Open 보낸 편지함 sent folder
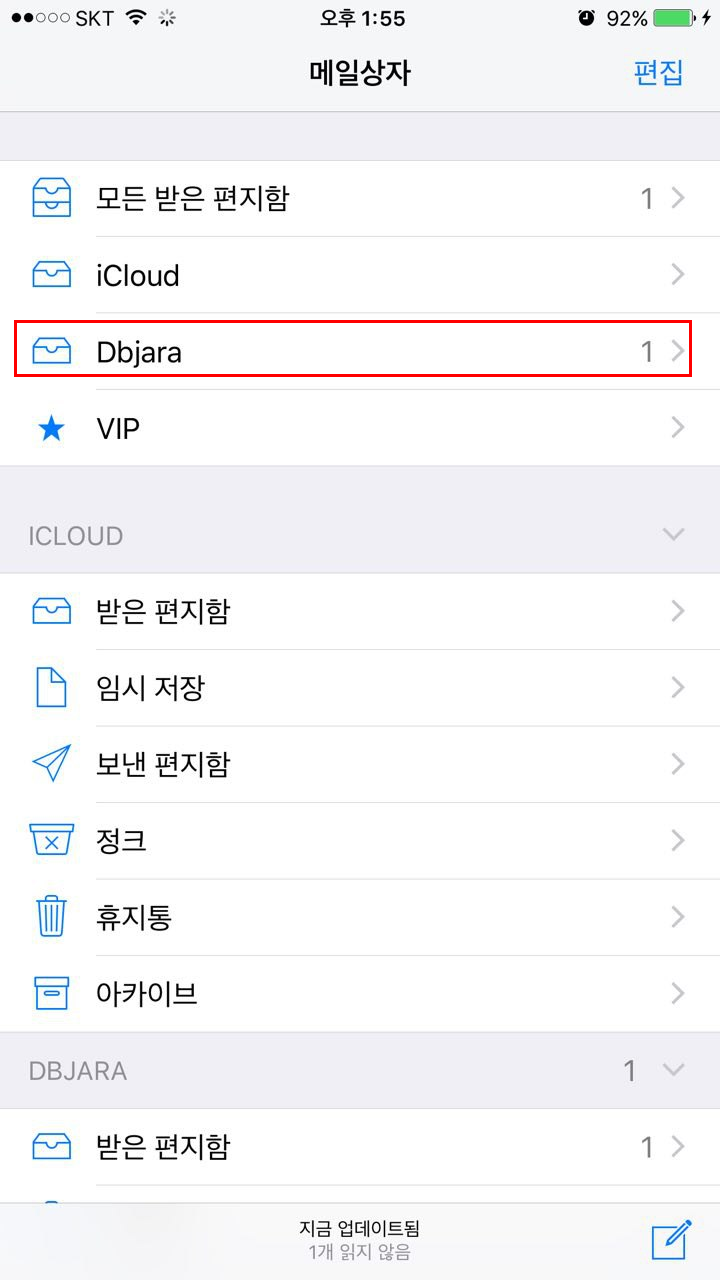Viewport: 724px width, 1280px height. [360, 764]
